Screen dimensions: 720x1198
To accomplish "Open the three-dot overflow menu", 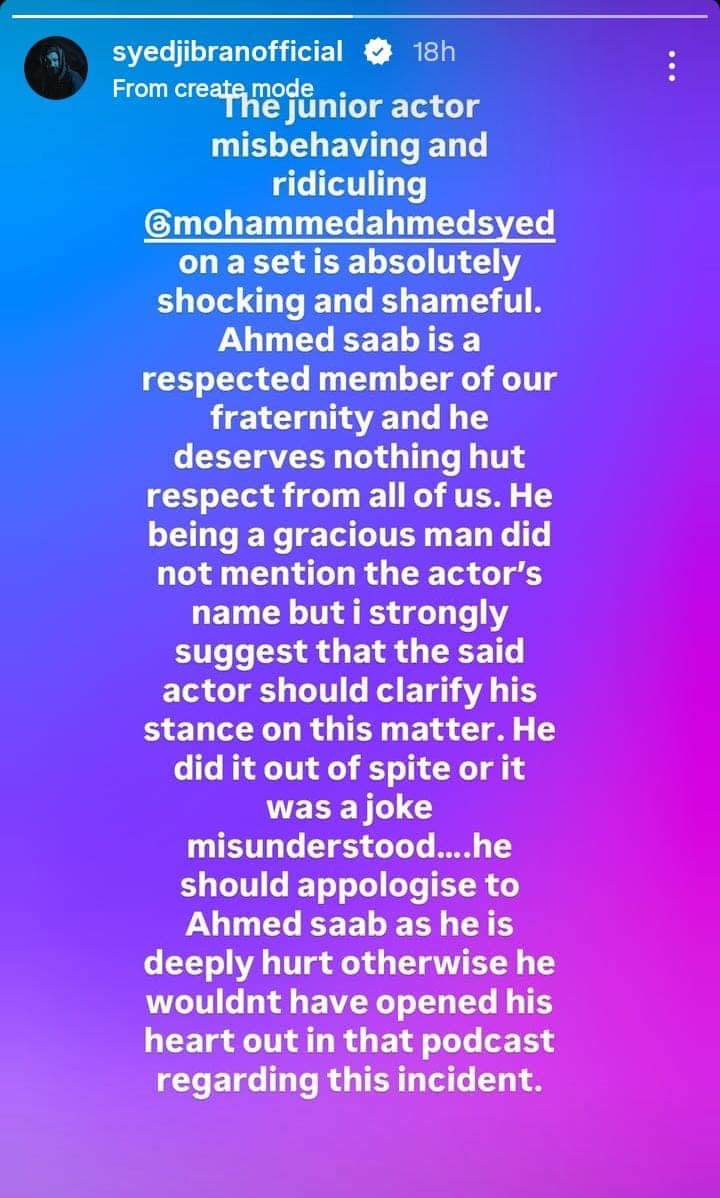I will click(x=671, y=66).
